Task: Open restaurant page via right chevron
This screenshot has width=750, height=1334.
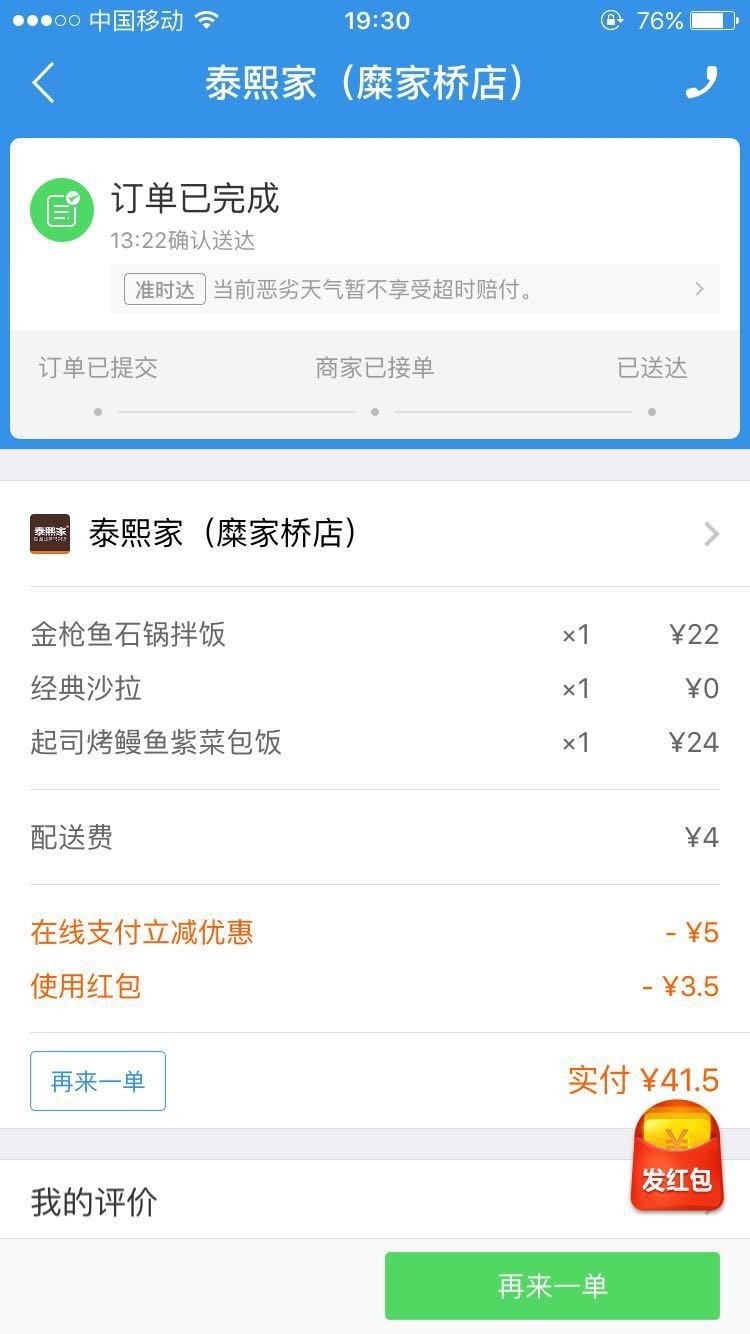Action: pyautogui.click(x=711, y=533)
